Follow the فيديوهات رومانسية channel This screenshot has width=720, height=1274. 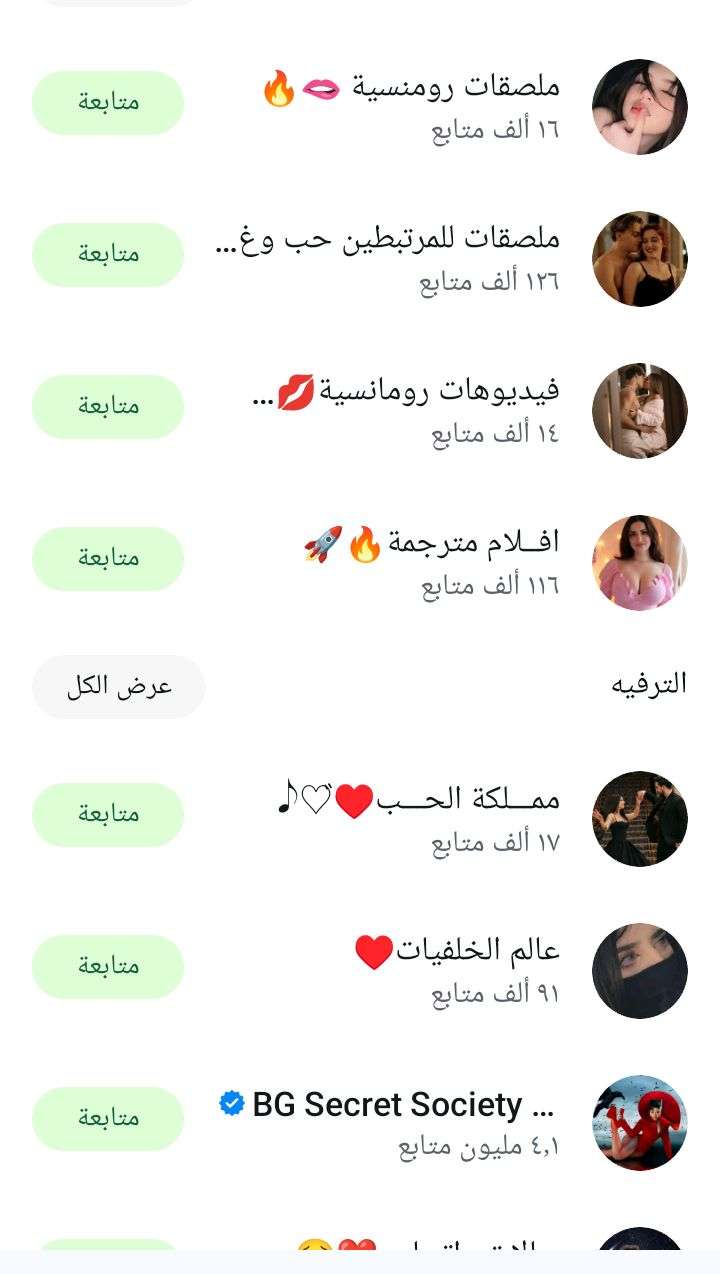tap(108, 406)
